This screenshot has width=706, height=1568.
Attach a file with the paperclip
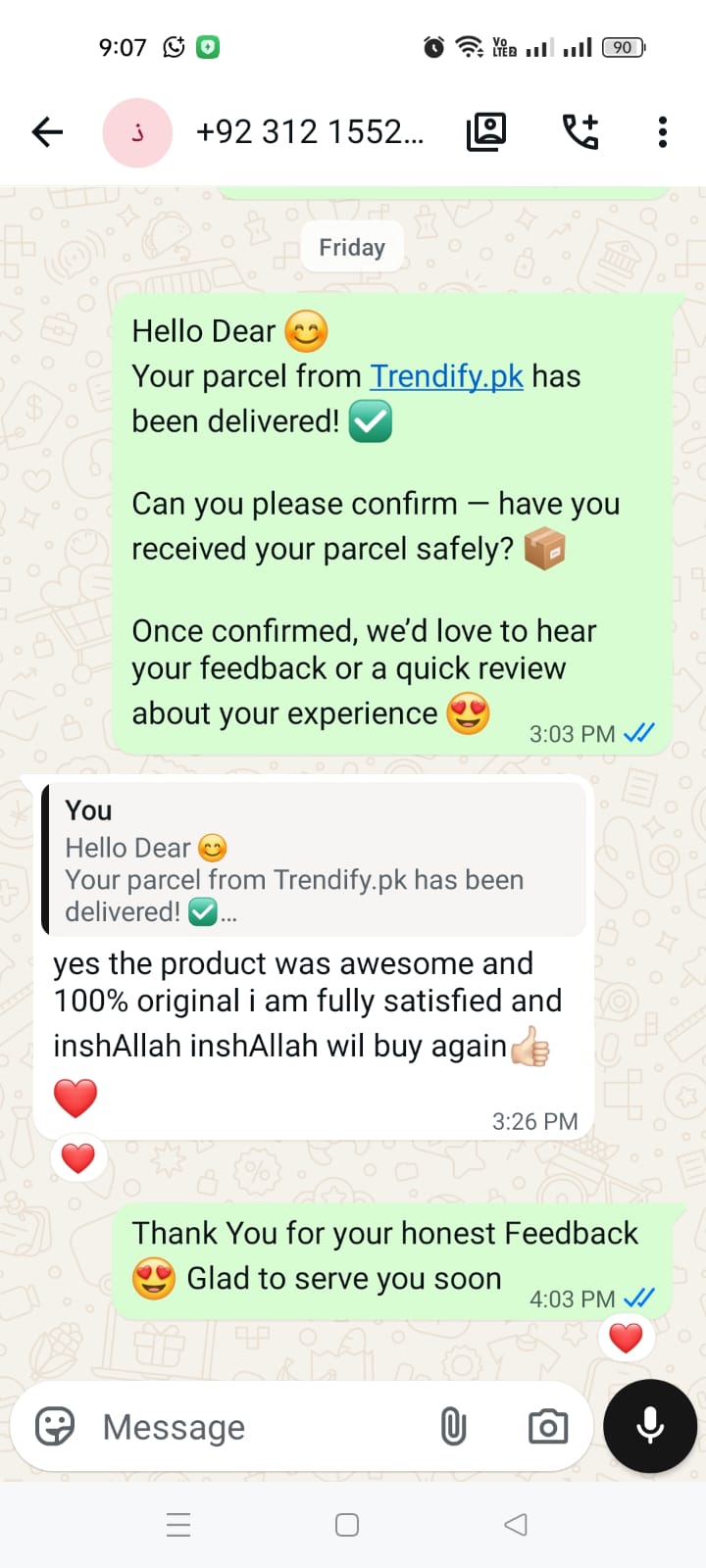pyautogui.click(x=453, y=1427)
